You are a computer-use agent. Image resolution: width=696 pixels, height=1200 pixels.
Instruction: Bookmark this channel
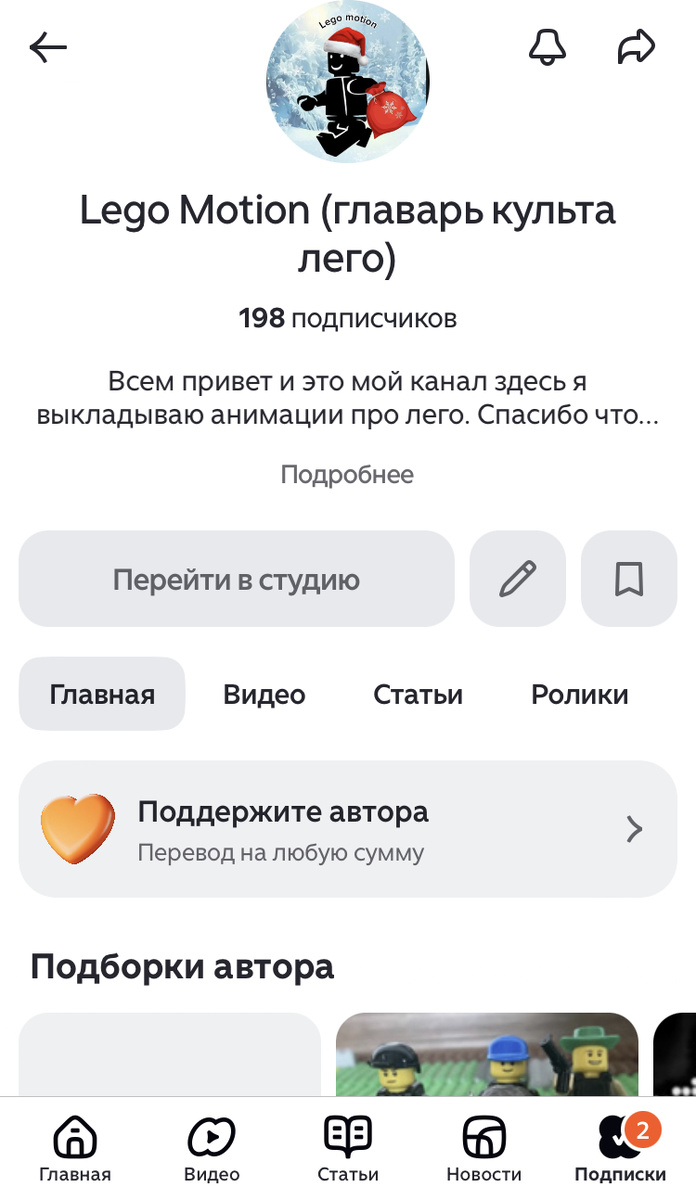629,579
